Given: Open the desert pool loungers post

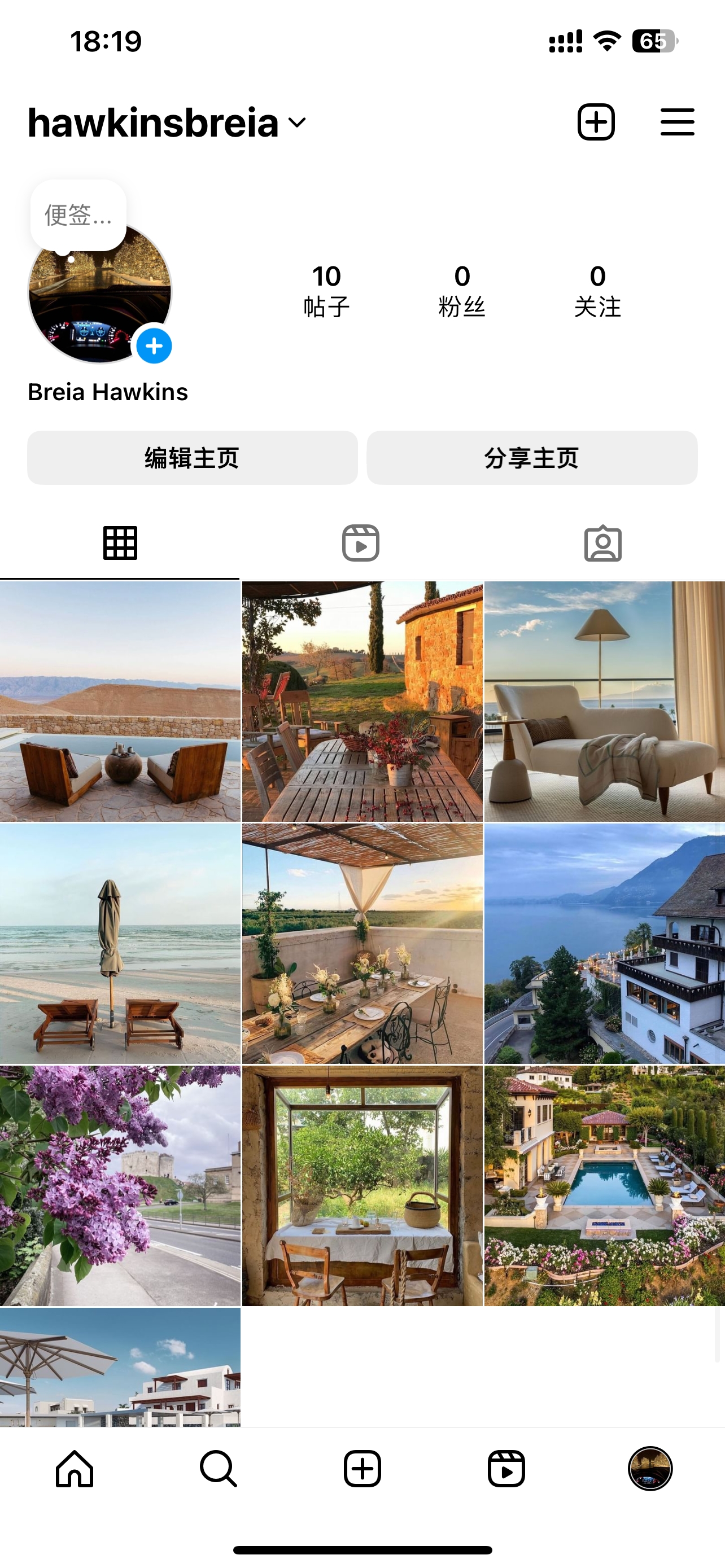Looking at the screenshot, I should point(120,701).
